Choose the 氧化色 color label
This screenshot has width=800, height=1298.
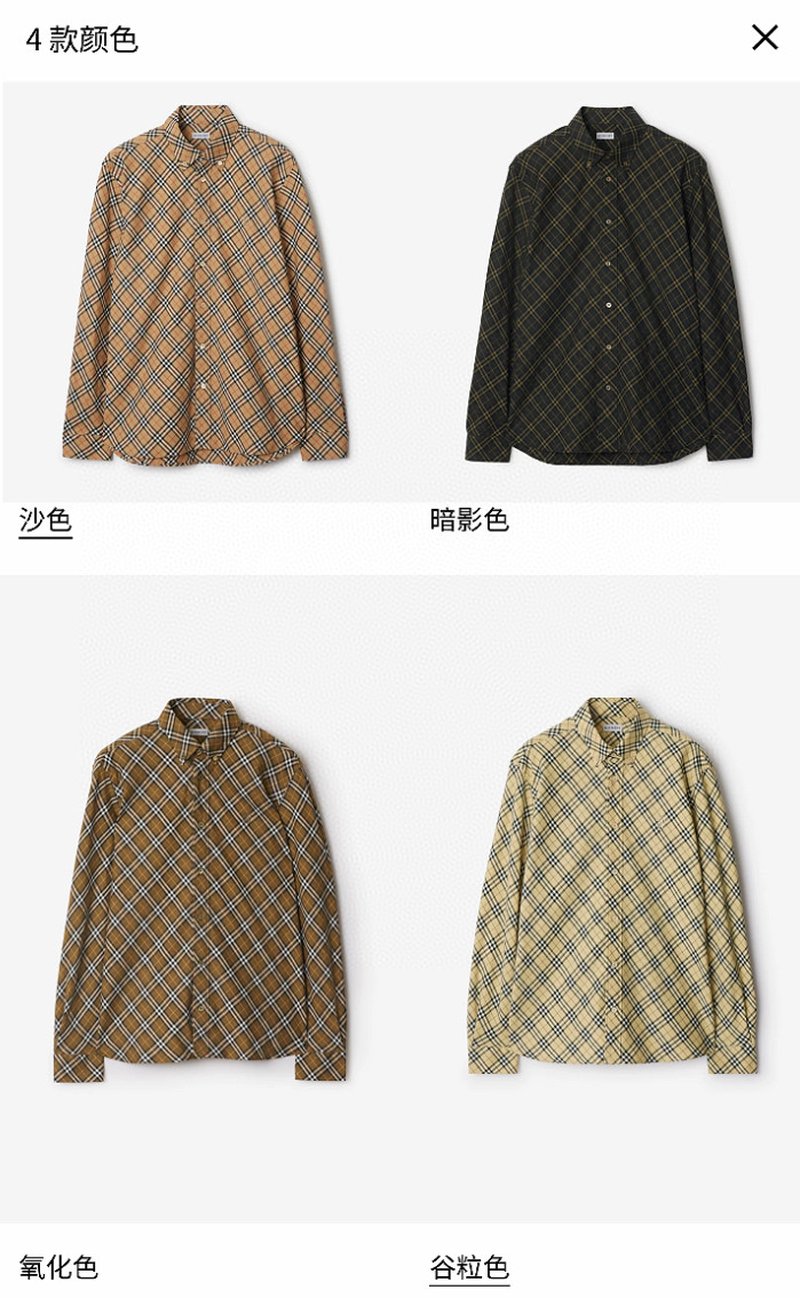[59, 1268]
